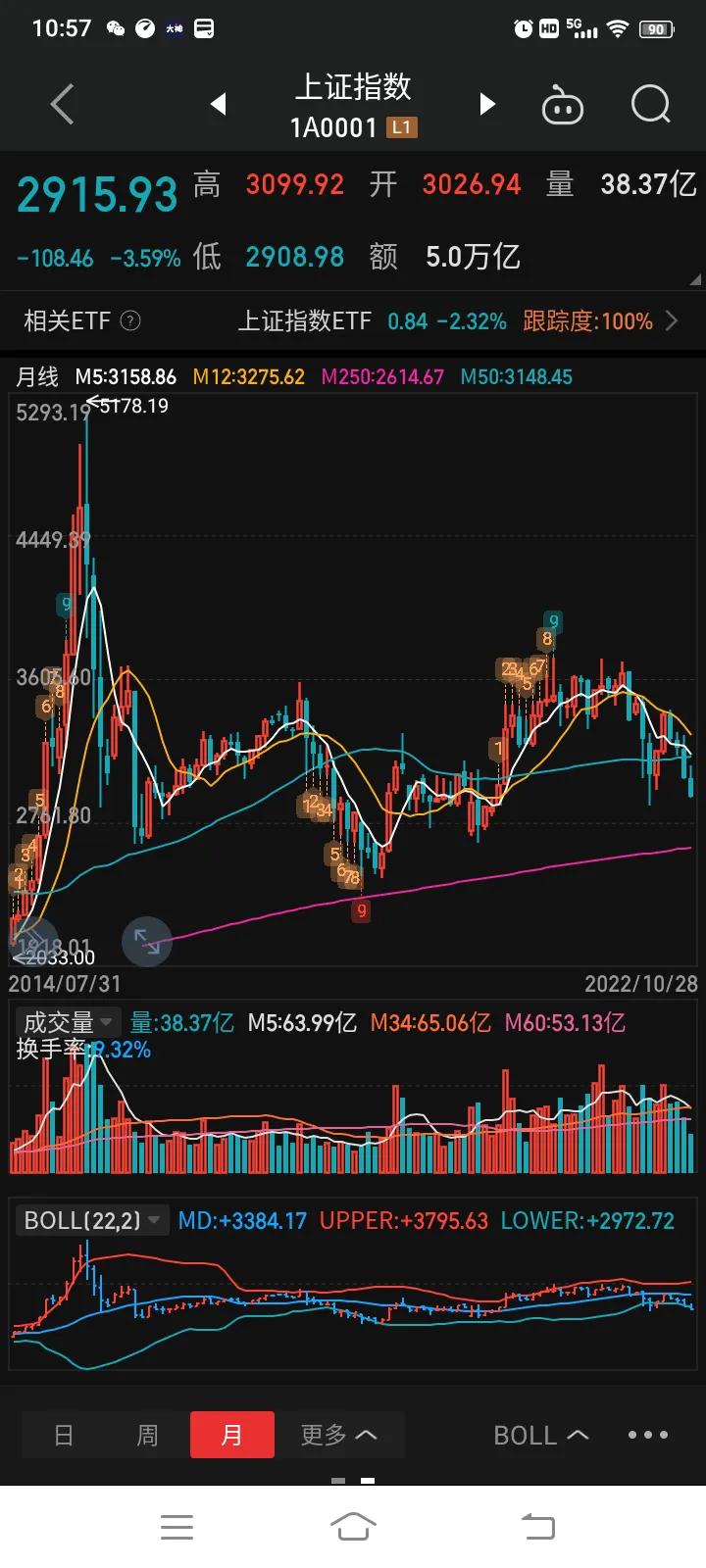Open the 上证指数ETF related ETF row
The height and width of the screenshot is (1568, 706).
tap(456, 321)
